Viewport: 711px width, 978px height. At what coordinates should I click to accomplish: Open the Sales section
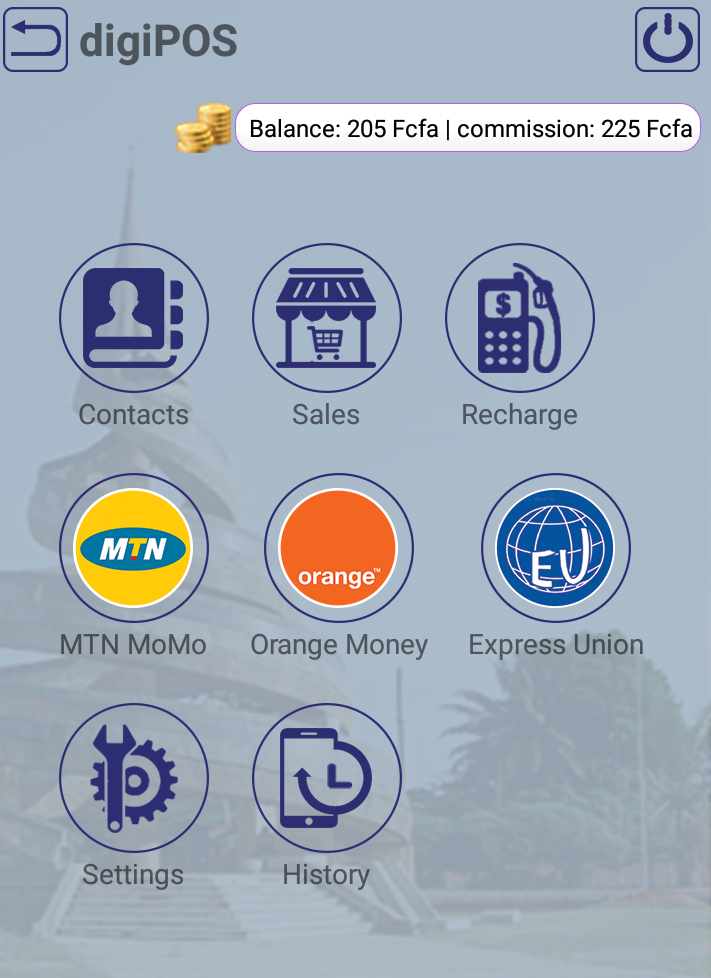pos(326,319)
